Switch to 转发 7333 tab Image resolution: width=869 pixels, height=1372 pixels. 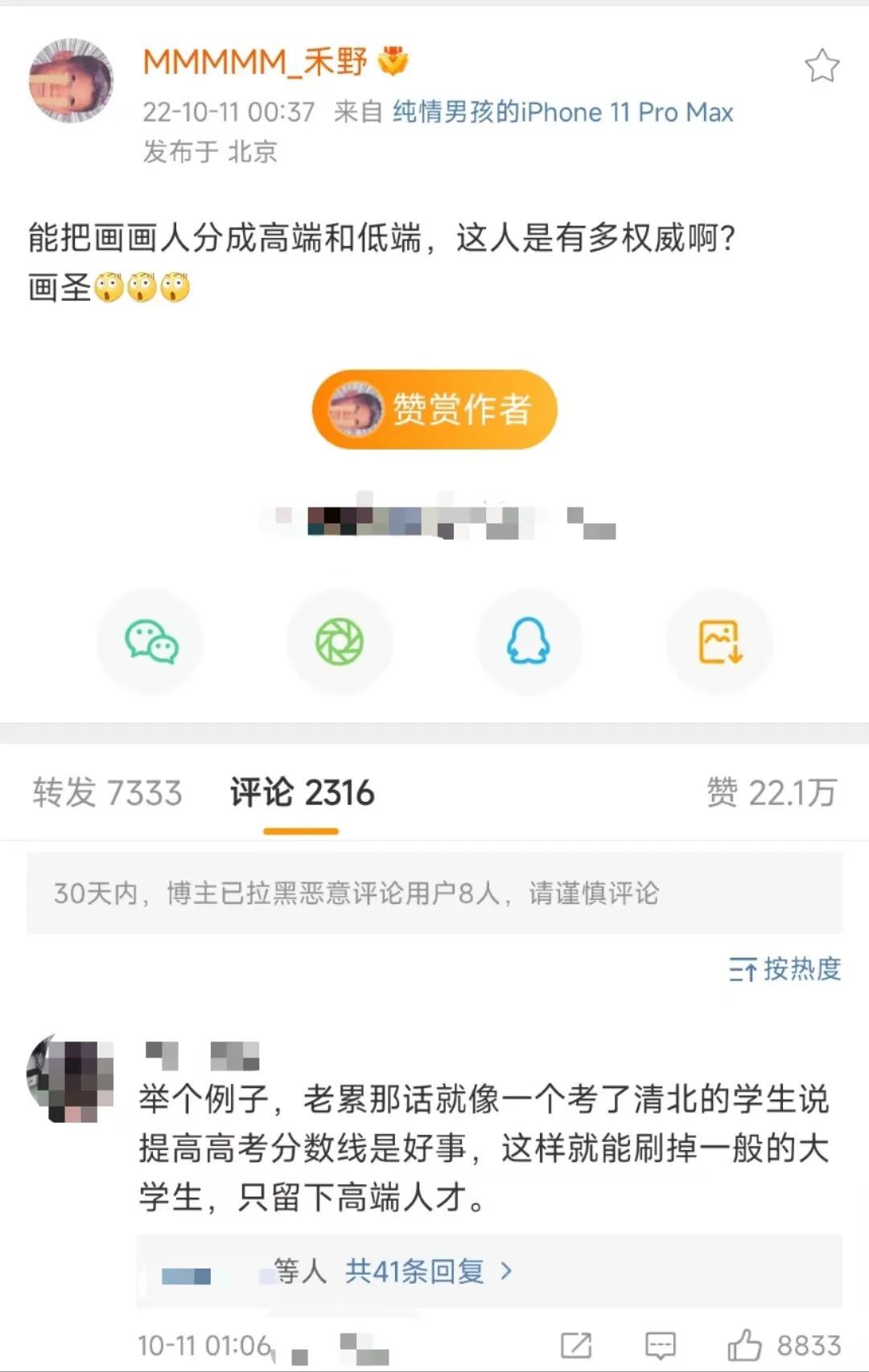(107, 793)
